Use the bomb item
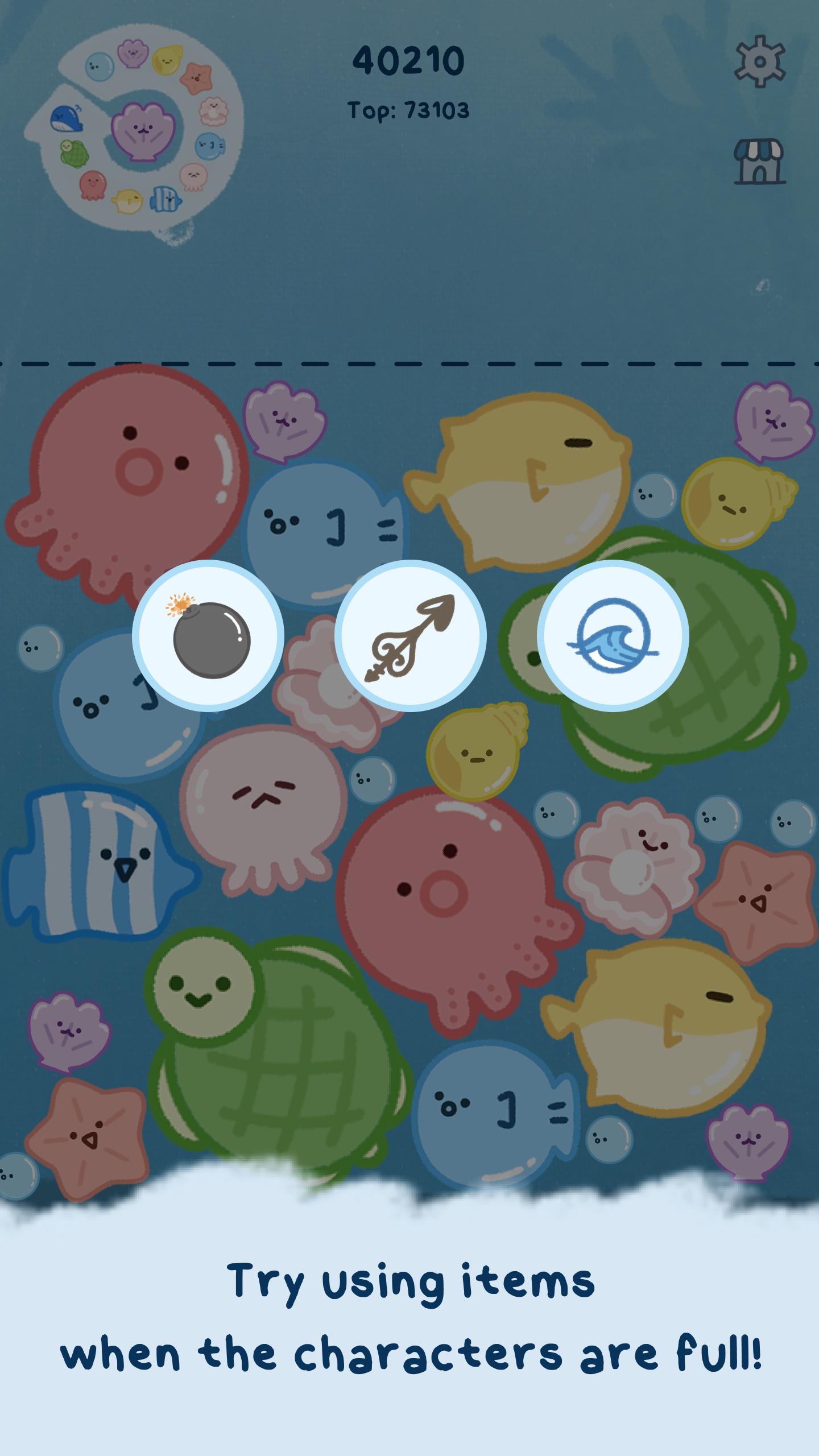 (208, 636)
